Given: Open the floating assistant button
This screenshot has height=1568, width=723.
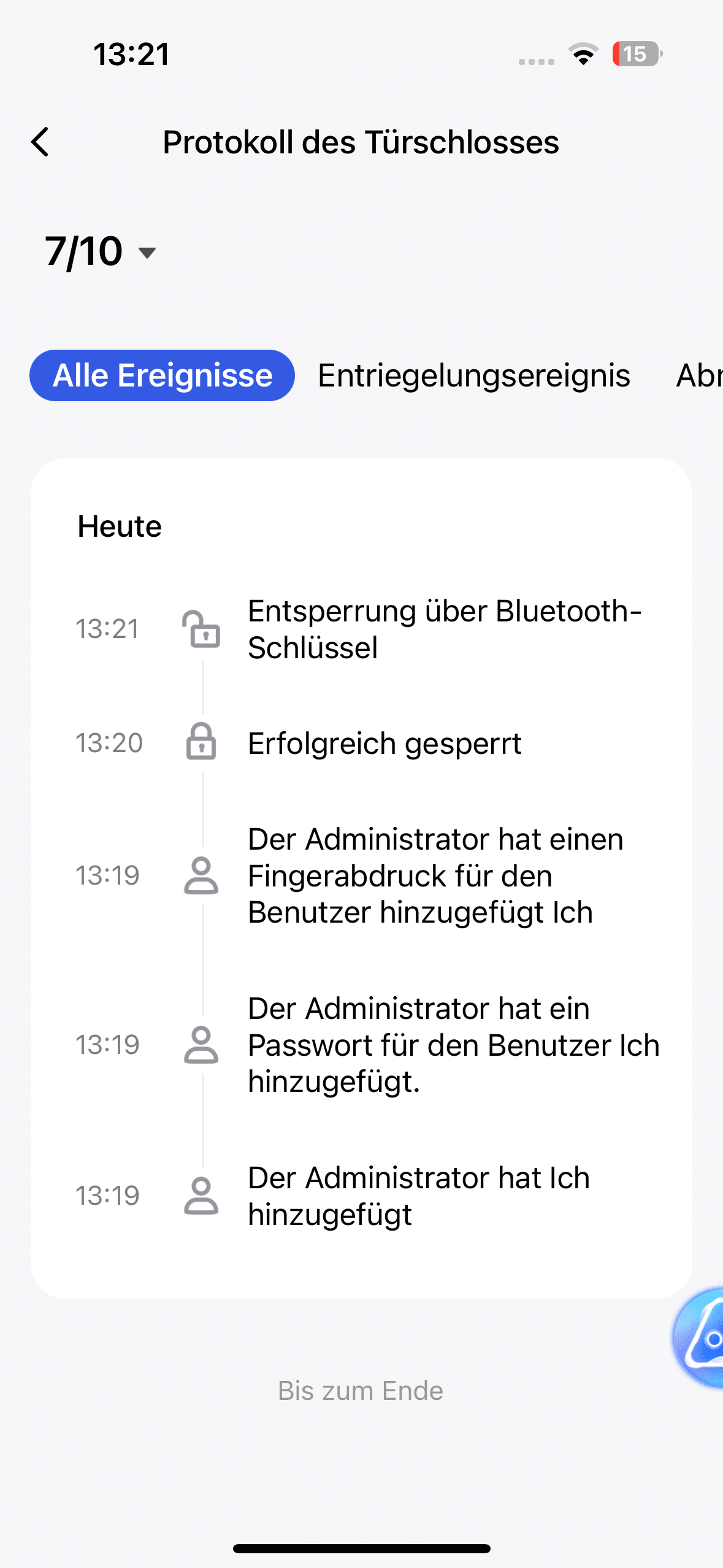Looking at the screenshot, I should (x=698, y=1337).
